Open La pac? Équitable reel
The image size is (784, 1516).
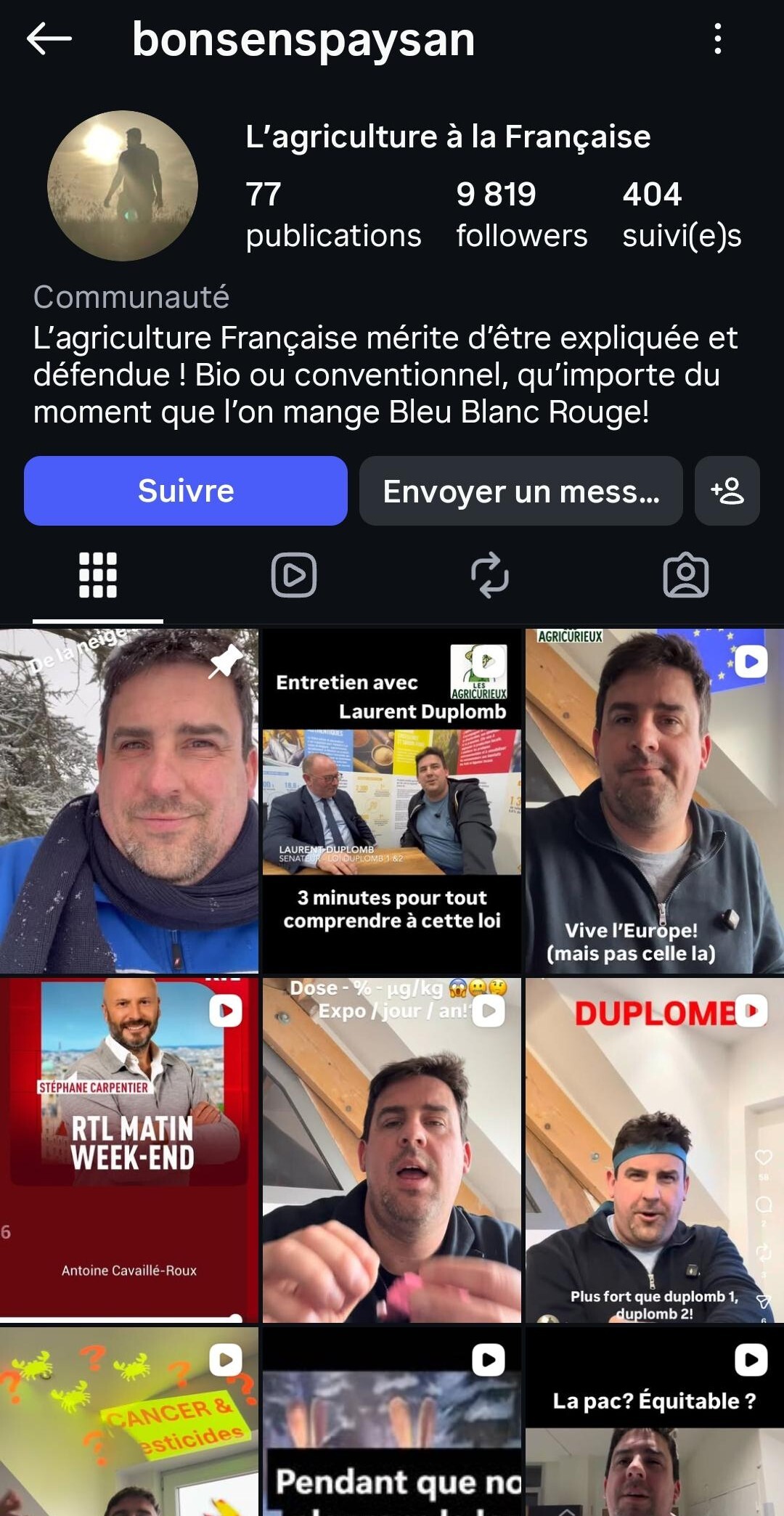tap(654, 1423)
